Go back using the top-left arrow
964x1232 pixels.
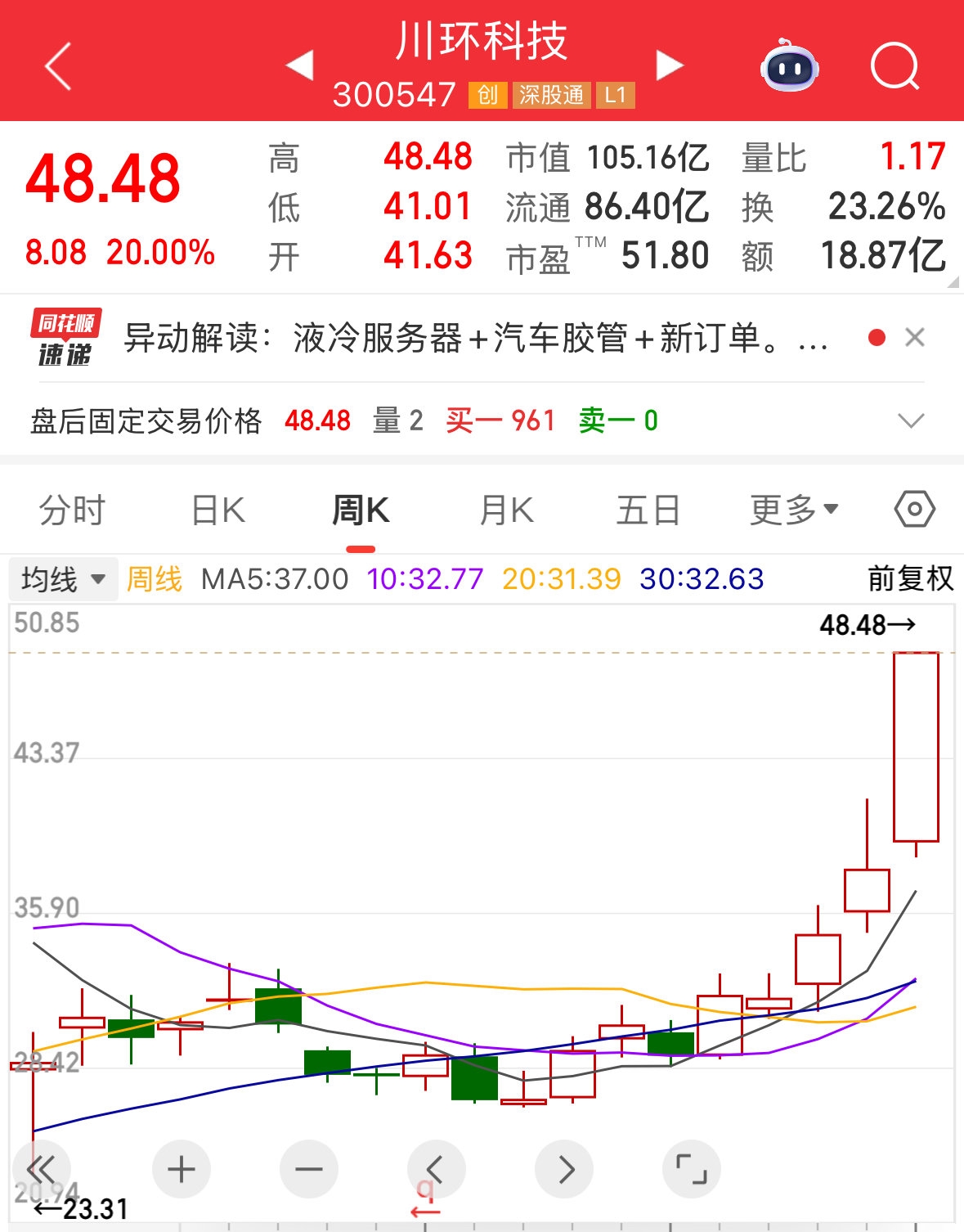[x=58, y=65]
